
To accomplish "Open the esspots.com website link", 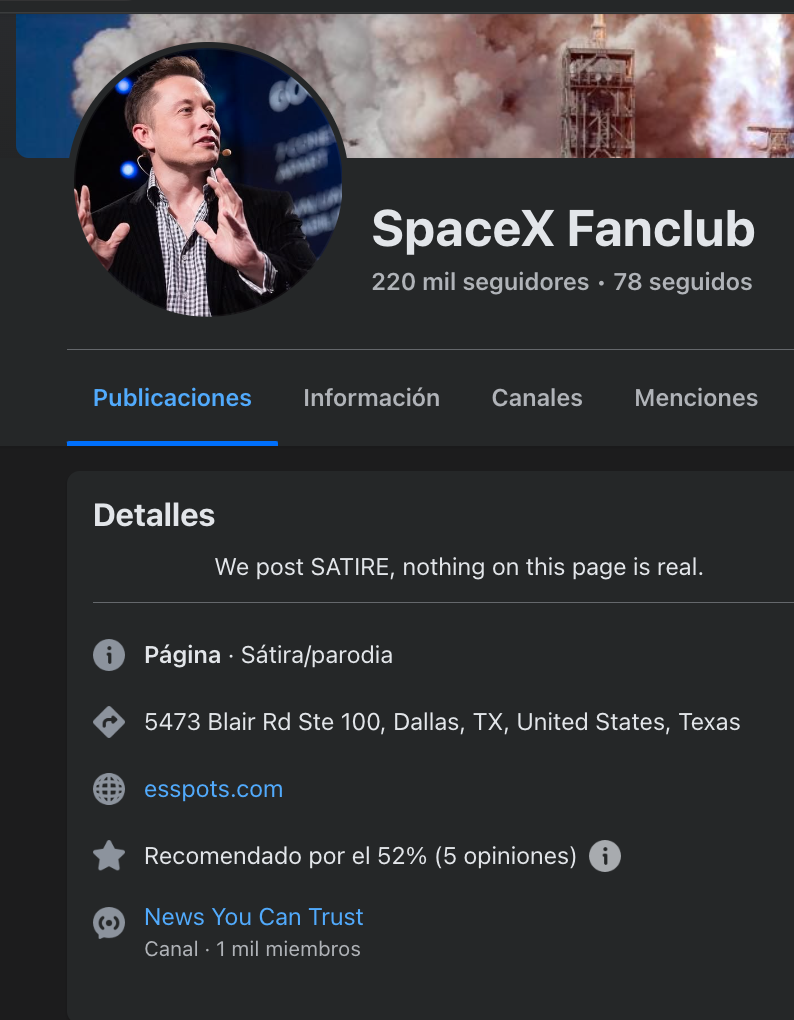I will (213, 789).
